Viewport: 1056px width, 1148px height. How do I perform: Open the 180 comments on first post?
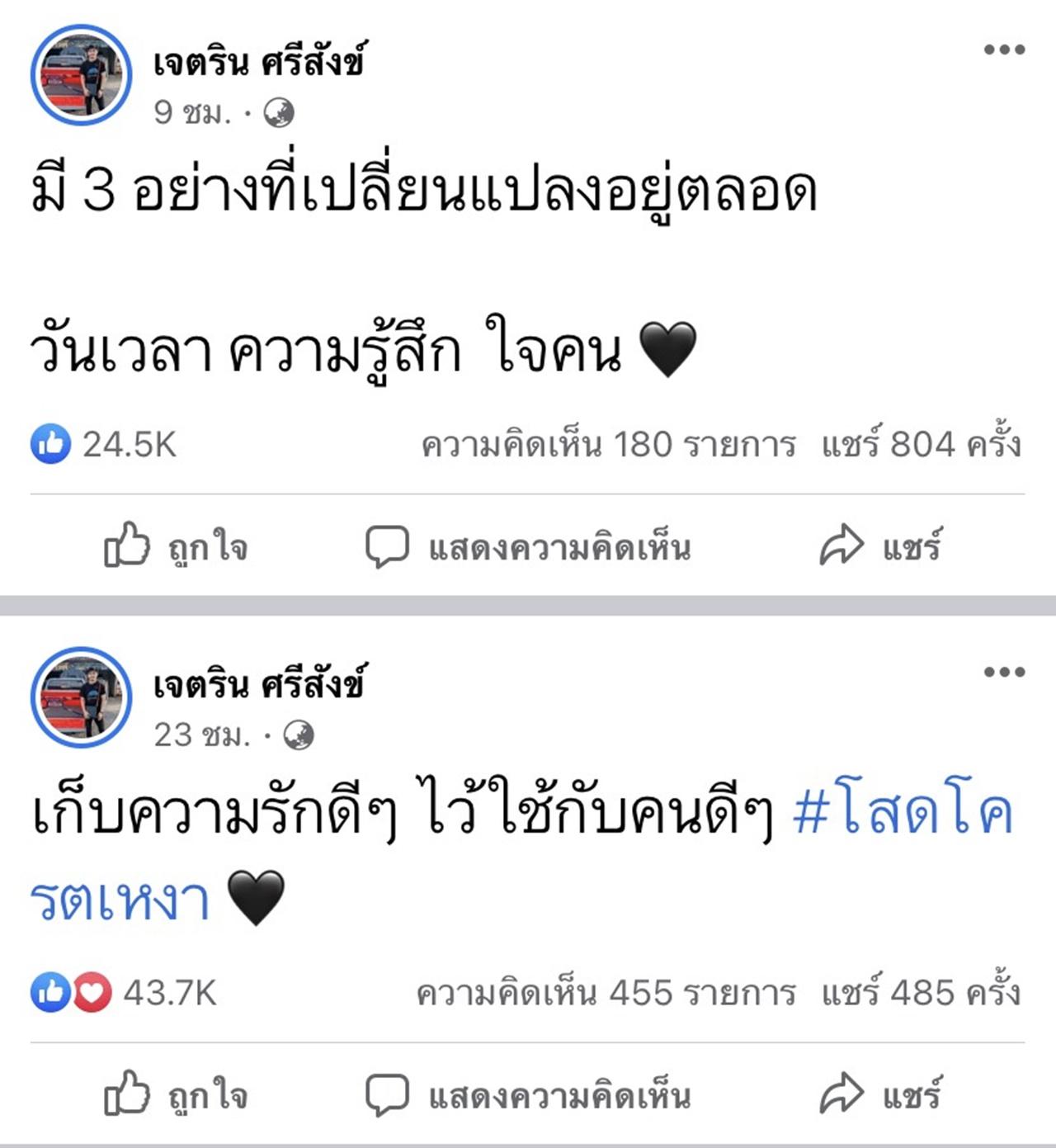(x=608, y=445)
